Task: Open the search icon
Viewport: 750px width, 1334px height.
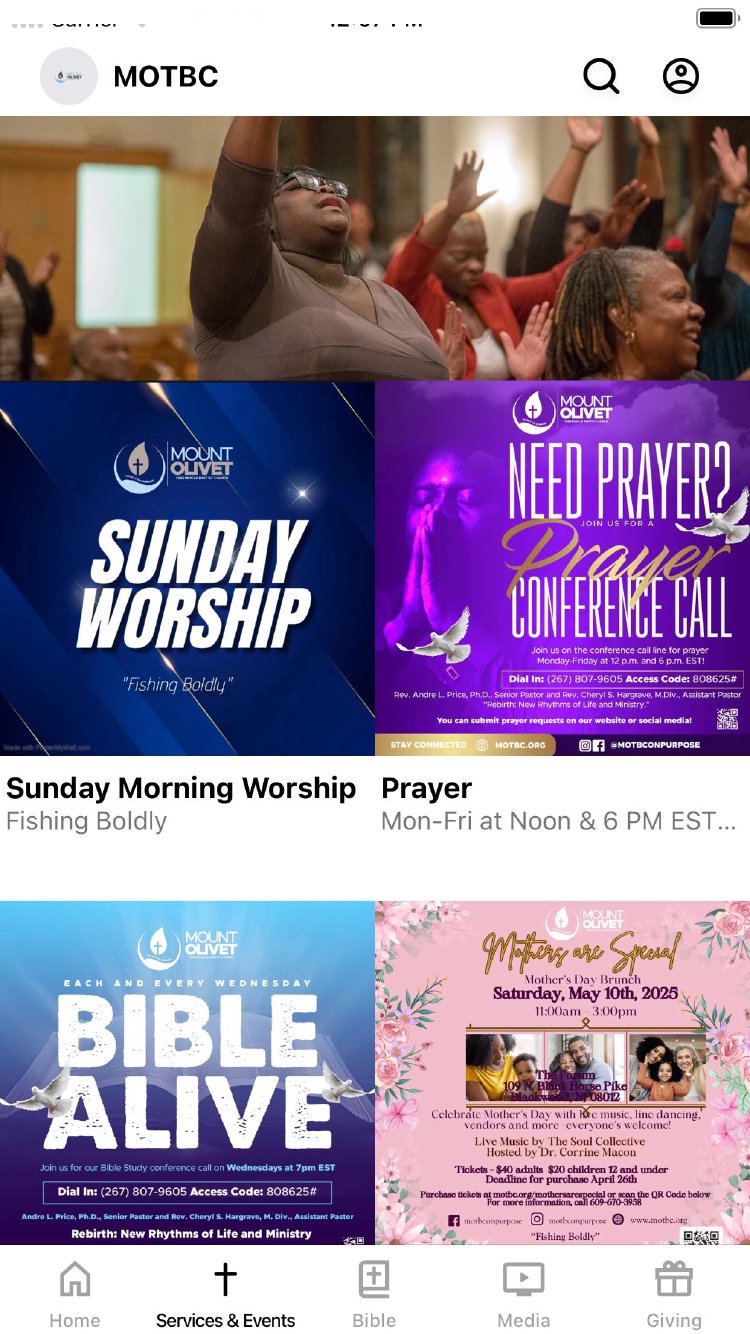Action: [x=601, y=76]
